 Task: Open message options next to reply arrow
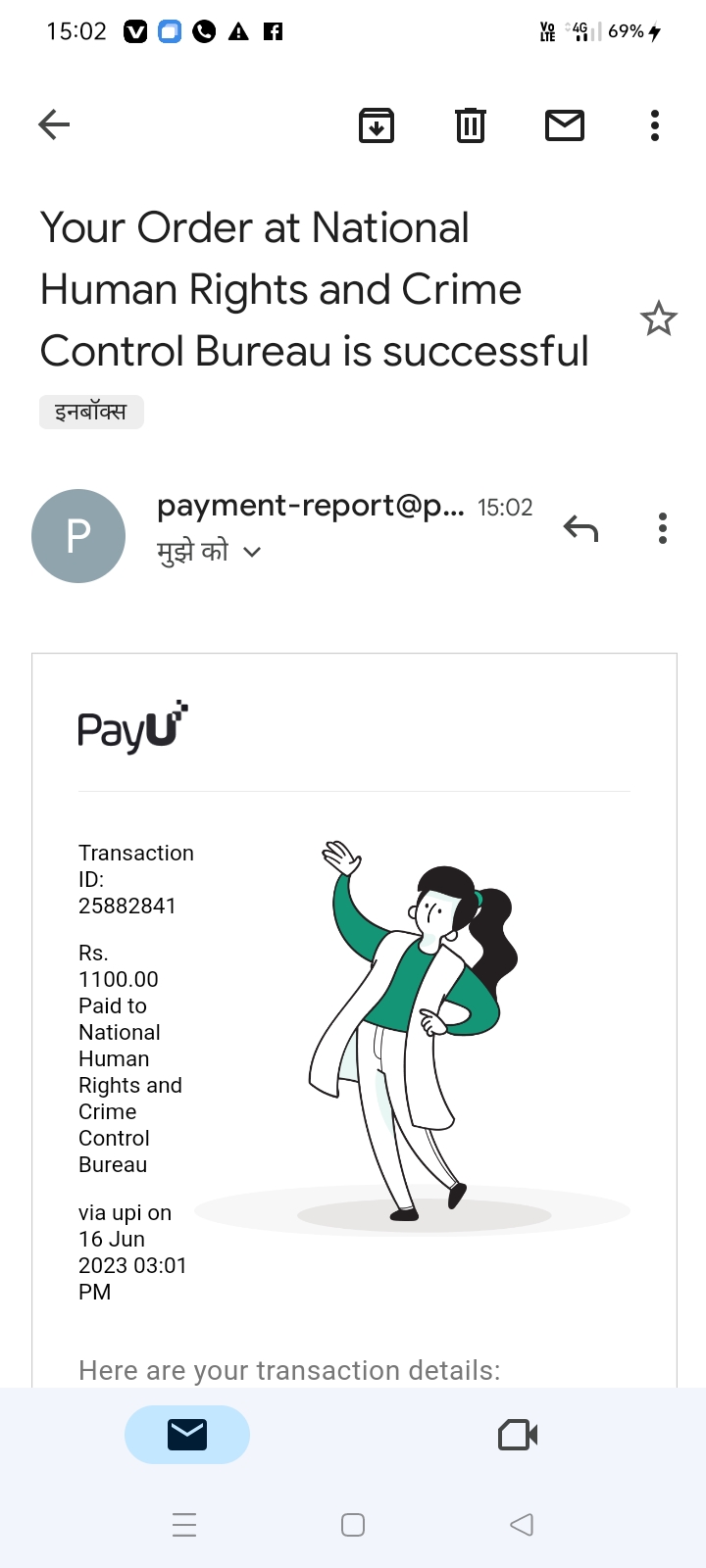point(663,529)
